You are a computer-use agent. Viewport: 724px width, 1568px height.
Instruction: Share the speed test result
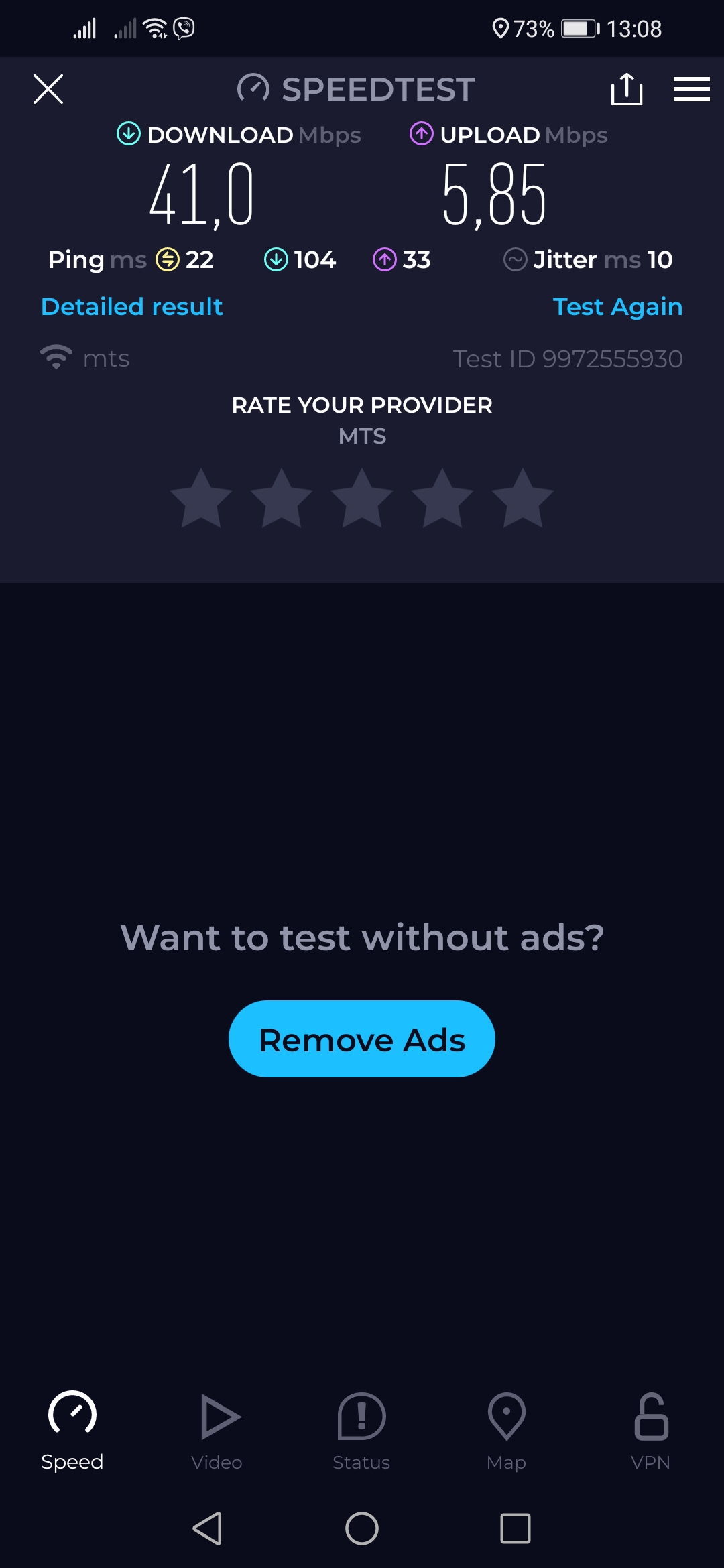coord(627,89)
